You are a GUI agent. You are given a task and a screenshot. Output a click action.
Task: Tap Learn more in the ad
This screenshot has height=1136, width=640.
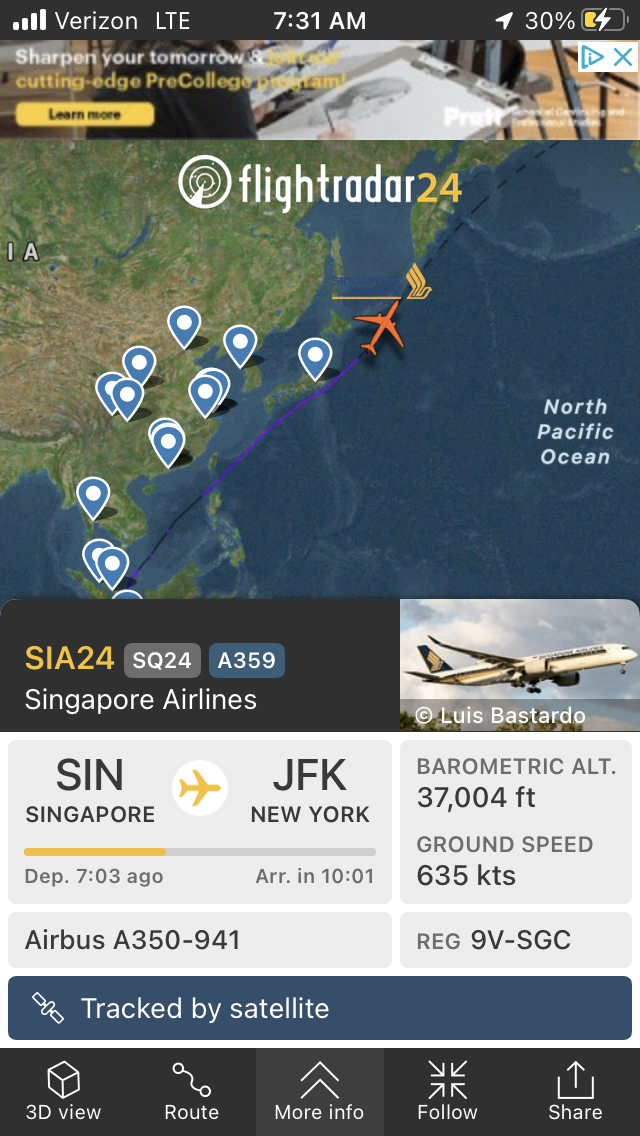point(84,114)
